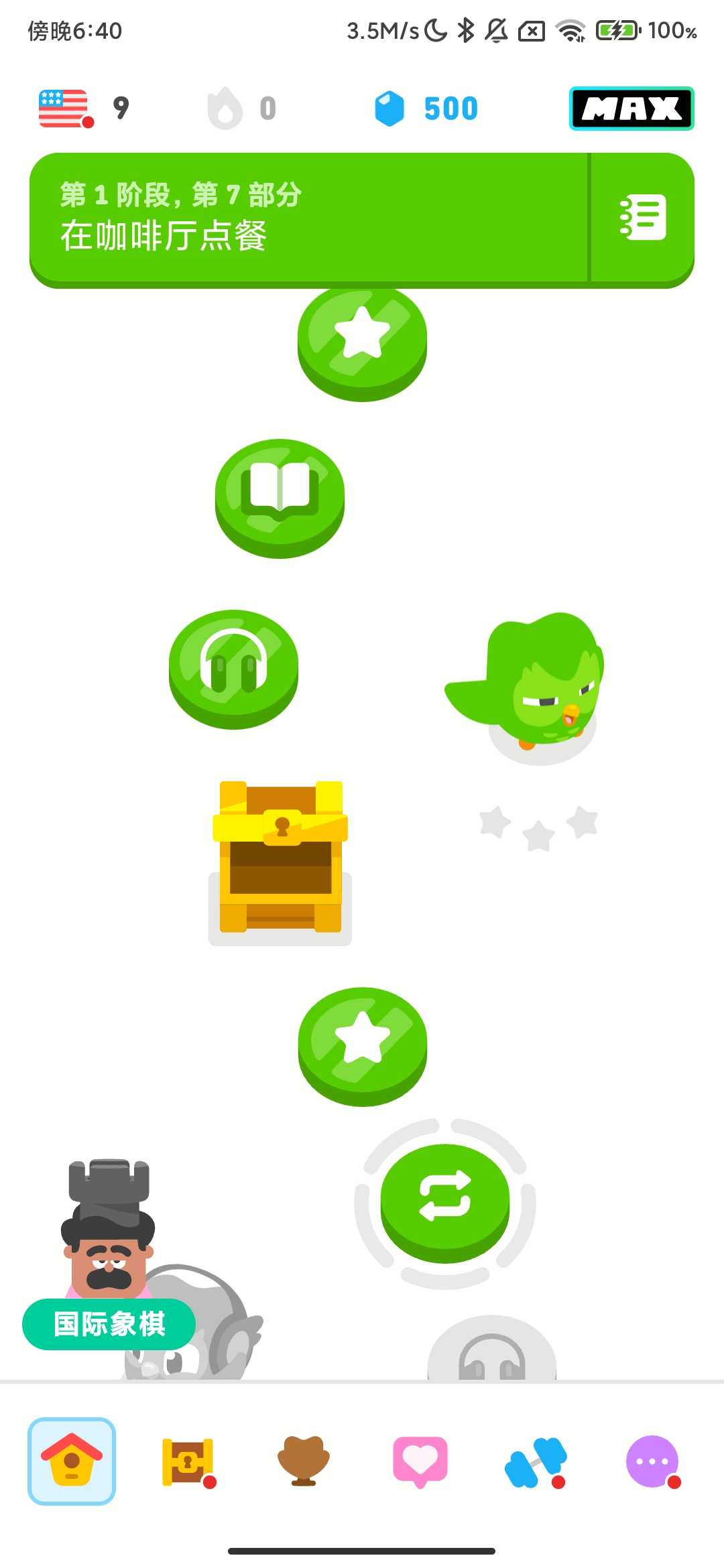Open the gems balance showing 500
Image resolution: width=724 pixels, height=1568 pixels.
tap(426, 108)
